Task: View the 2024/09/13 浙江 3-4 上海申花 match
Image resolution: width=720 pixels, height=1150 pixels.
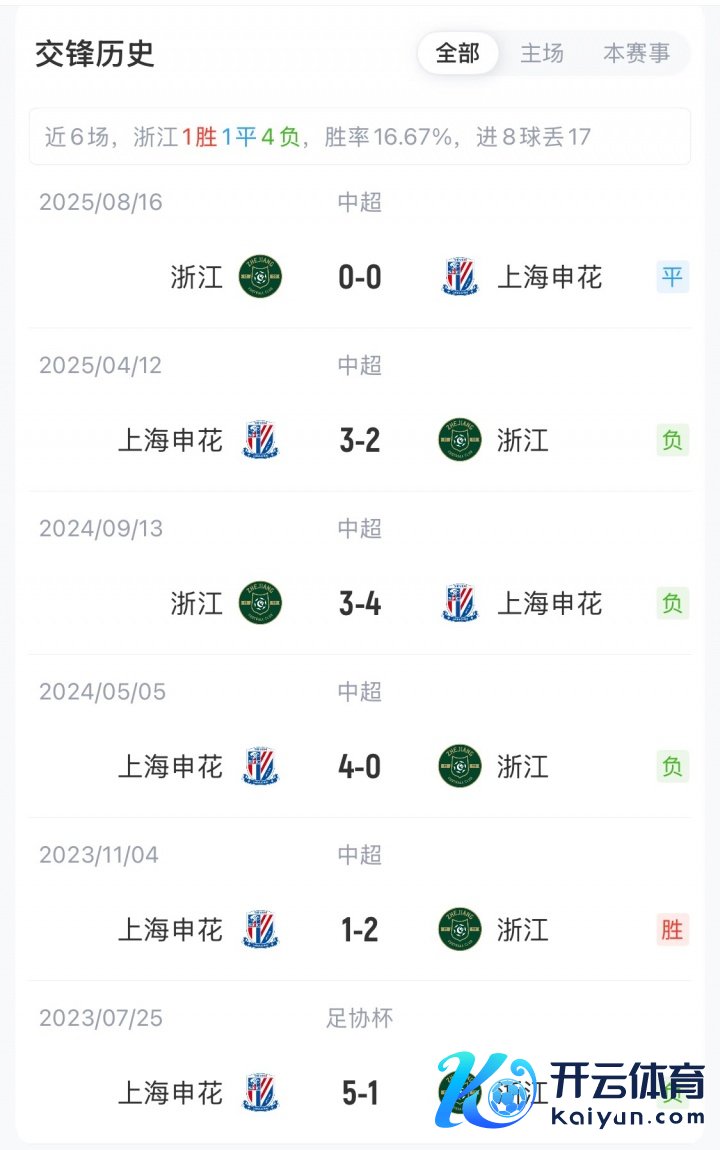Action: point(360,603)
